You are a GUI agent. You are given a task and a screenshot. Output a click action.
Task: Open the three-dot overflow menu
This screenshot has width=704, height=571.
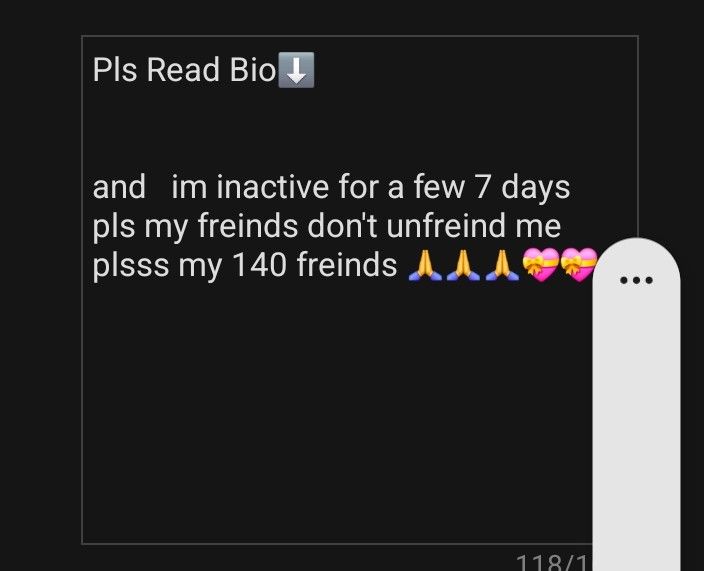(636, 280)
